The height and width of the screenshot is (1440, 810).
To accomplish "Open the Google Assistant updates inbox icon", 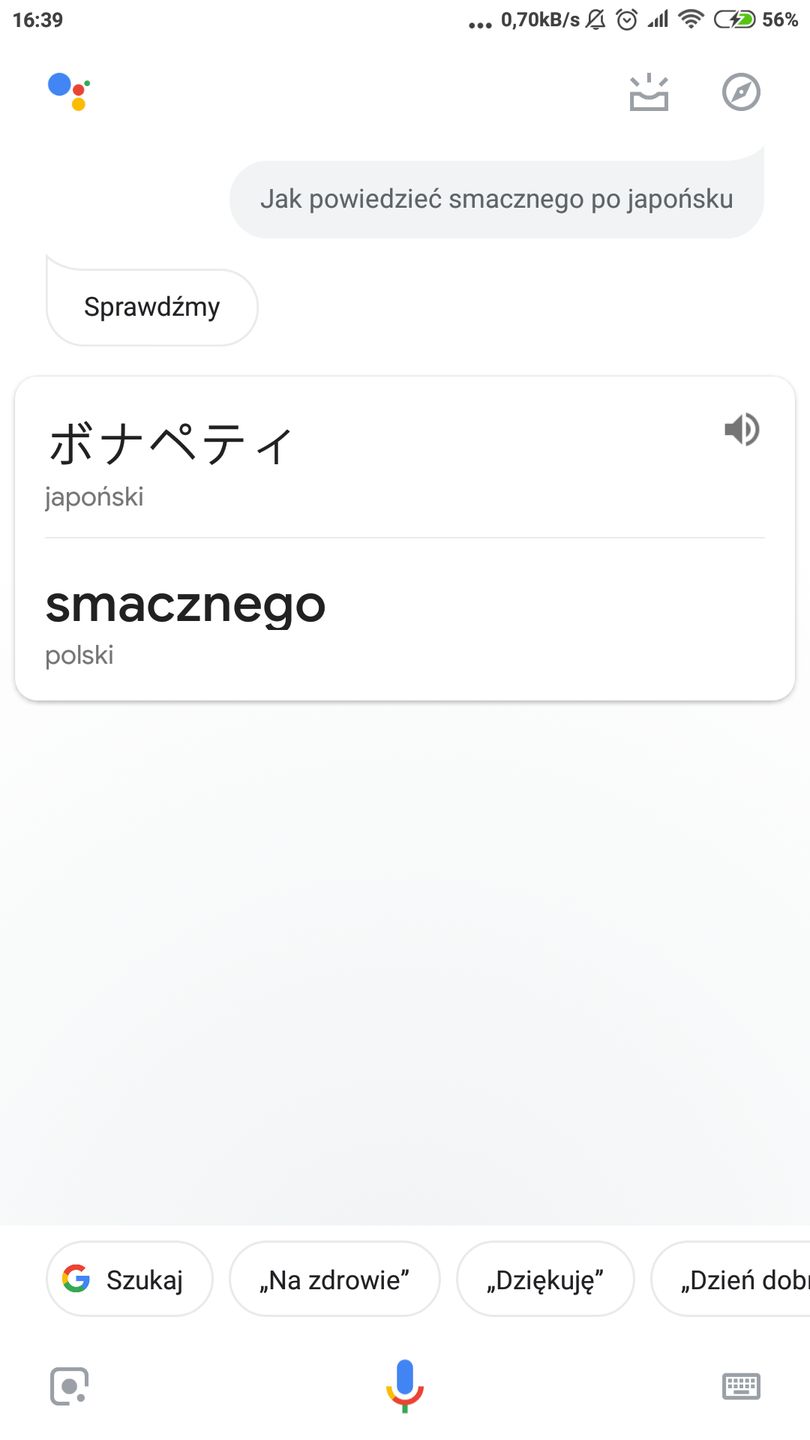I will [x=648, y=91].
